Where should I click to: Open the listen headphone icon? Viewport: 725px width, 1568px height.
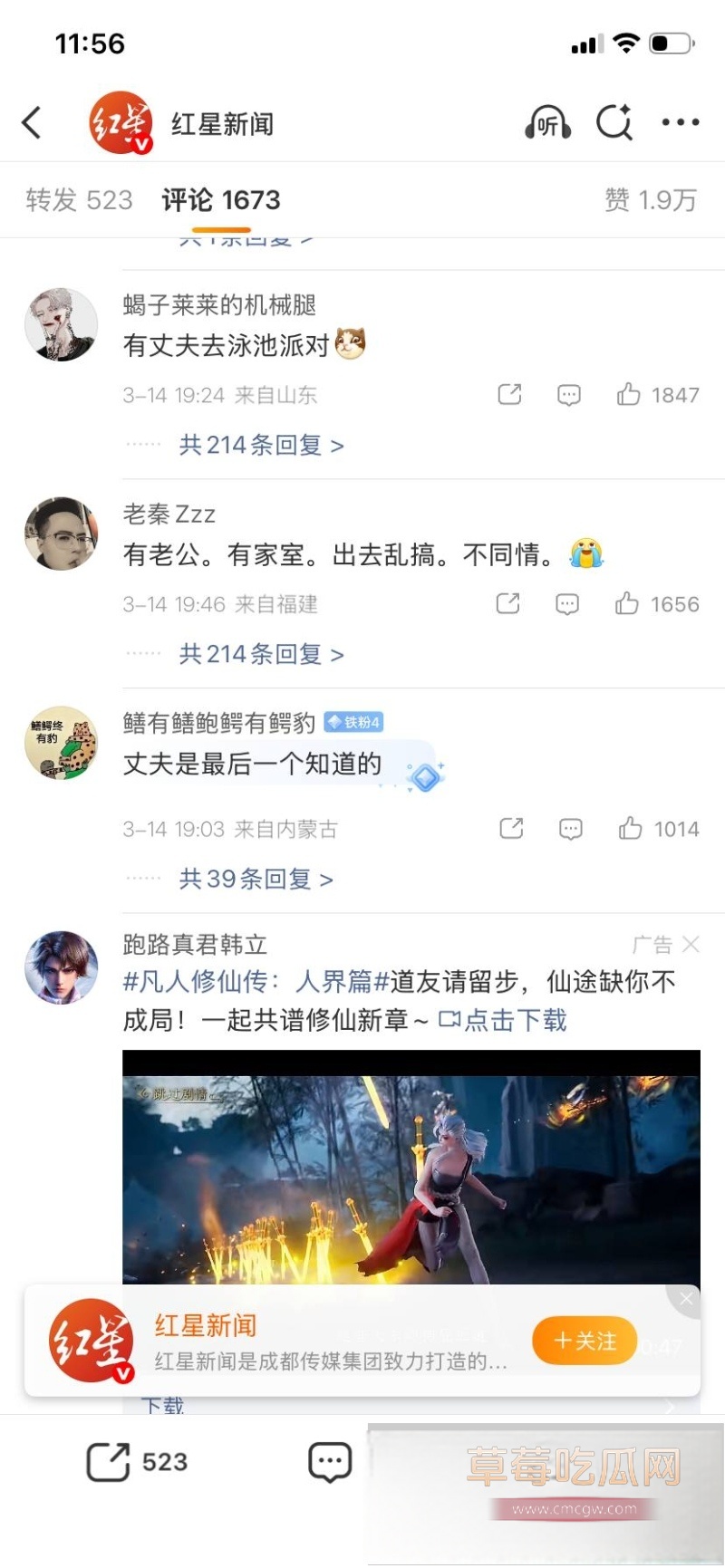pyautogui.click(x=547, y=122)
